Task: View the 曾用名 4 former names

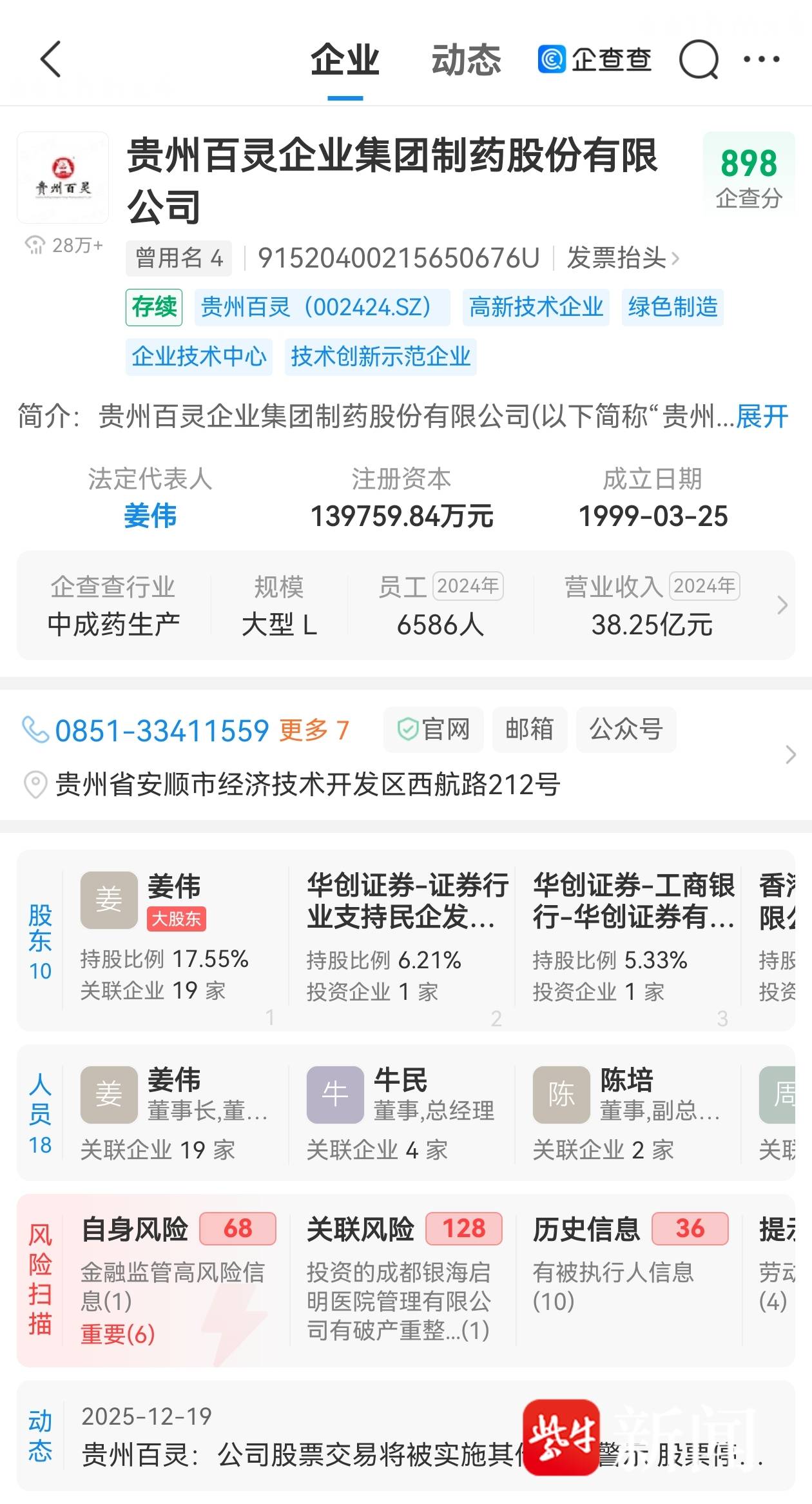Action: [x=179, y=259]
